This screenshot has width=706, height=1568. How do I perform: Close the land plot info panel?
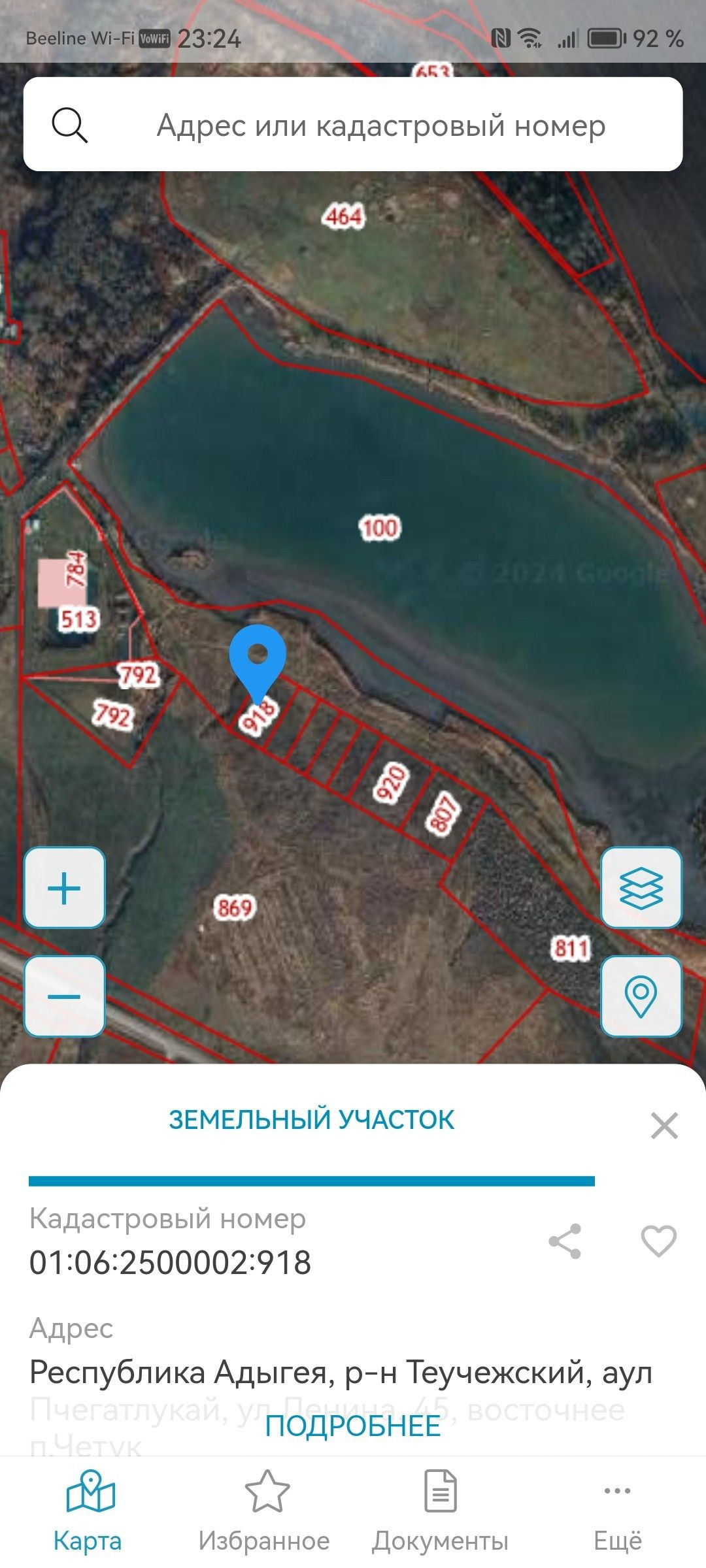coord(664,1126)
